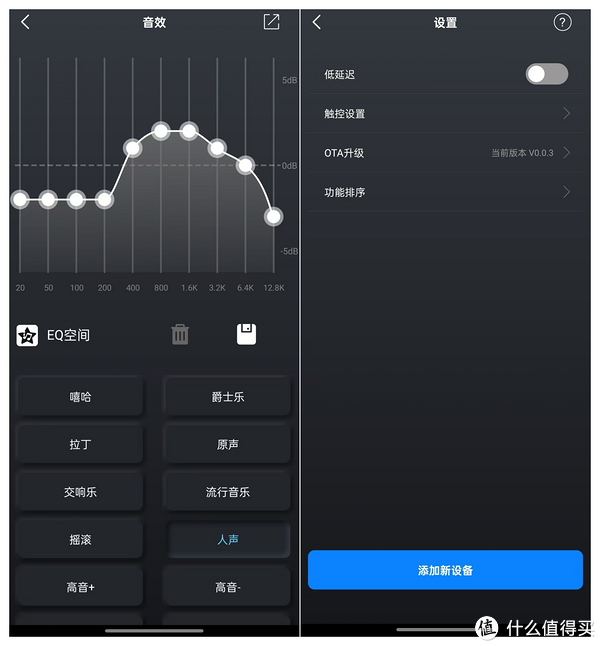Choose the 原声 preset
600x646 pixels.
pyautogui.click(x=227, y=444)
